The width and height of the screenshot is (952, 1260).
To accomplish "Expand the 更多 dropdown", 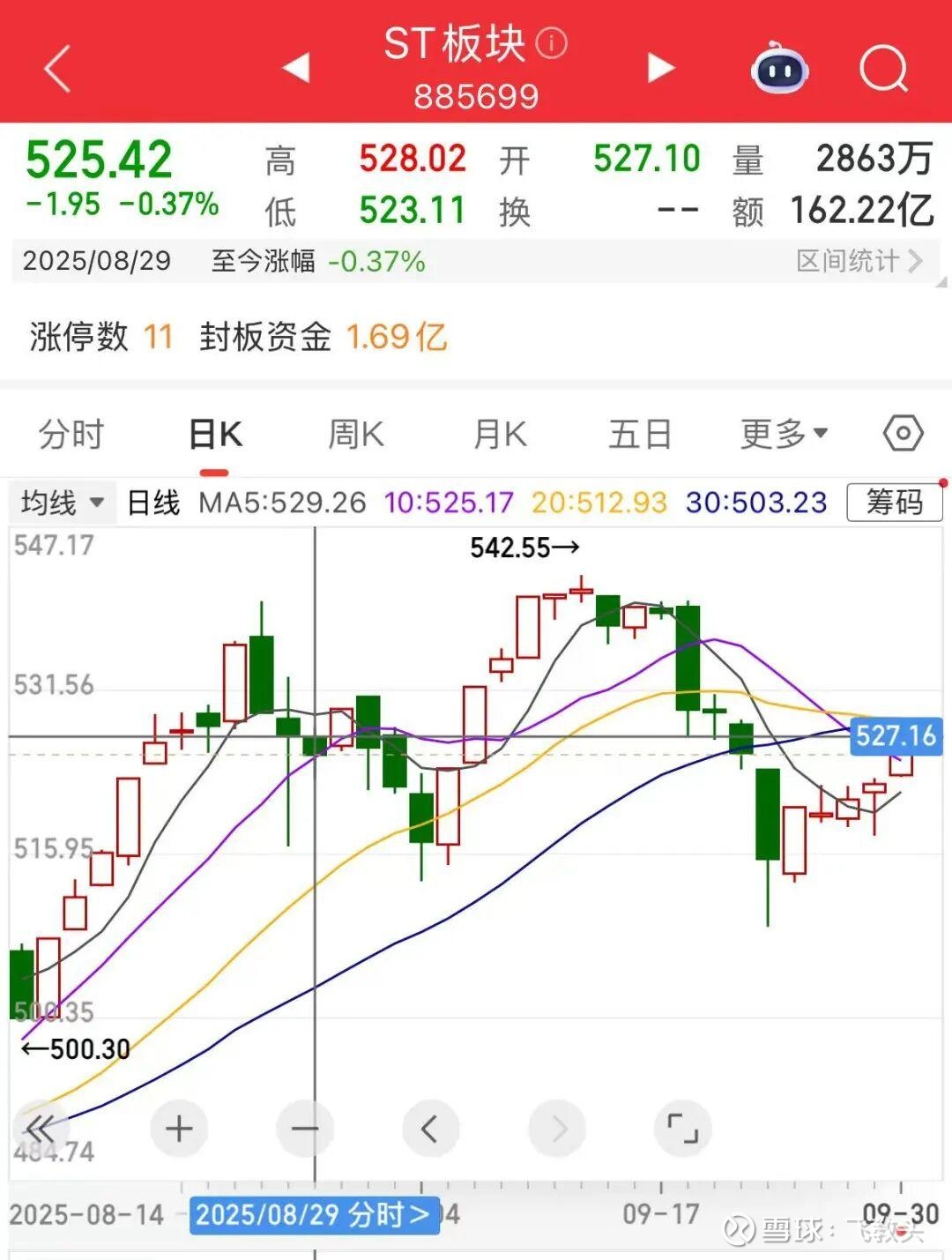I will click(x=783, y=434).
